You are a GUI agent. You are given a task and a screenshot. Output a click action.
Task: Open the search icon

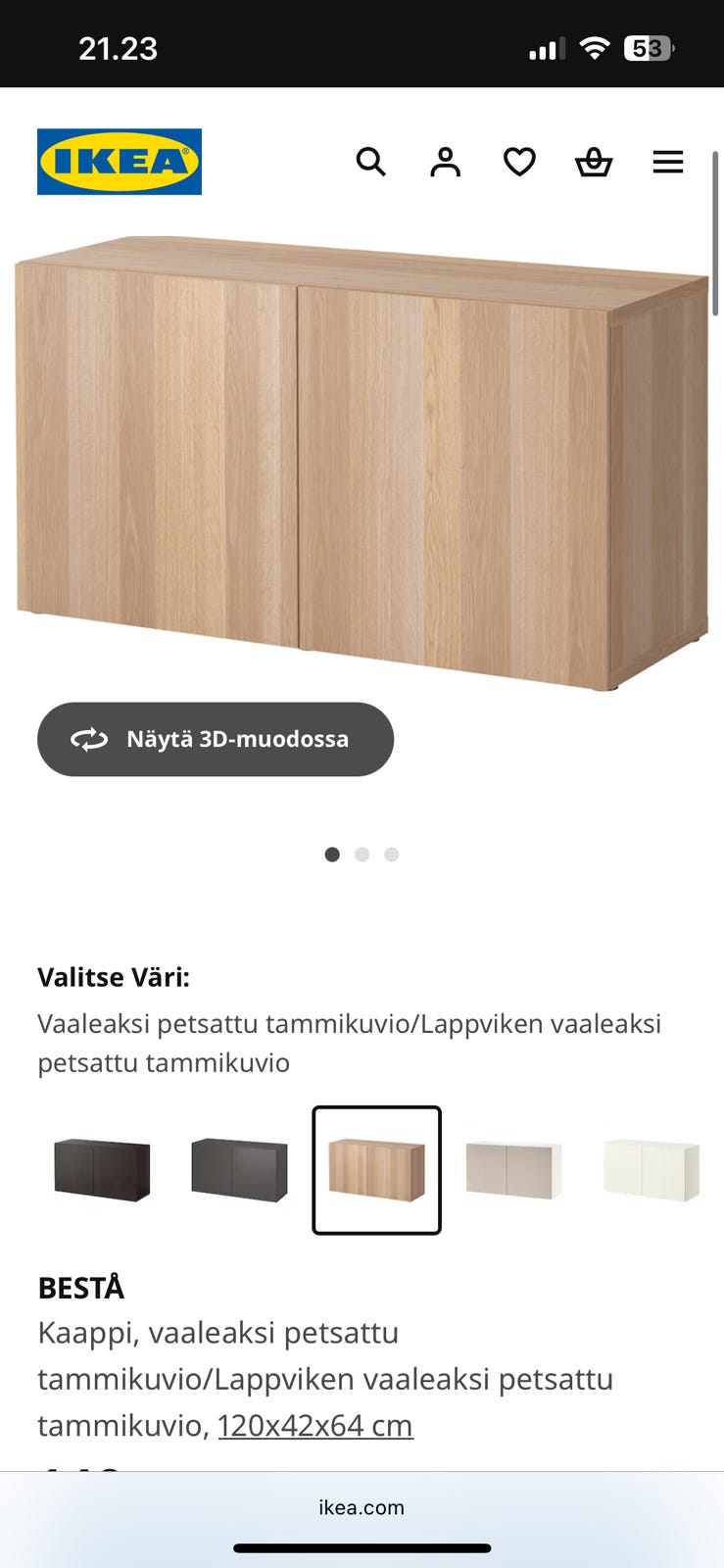tap(371, 162)
